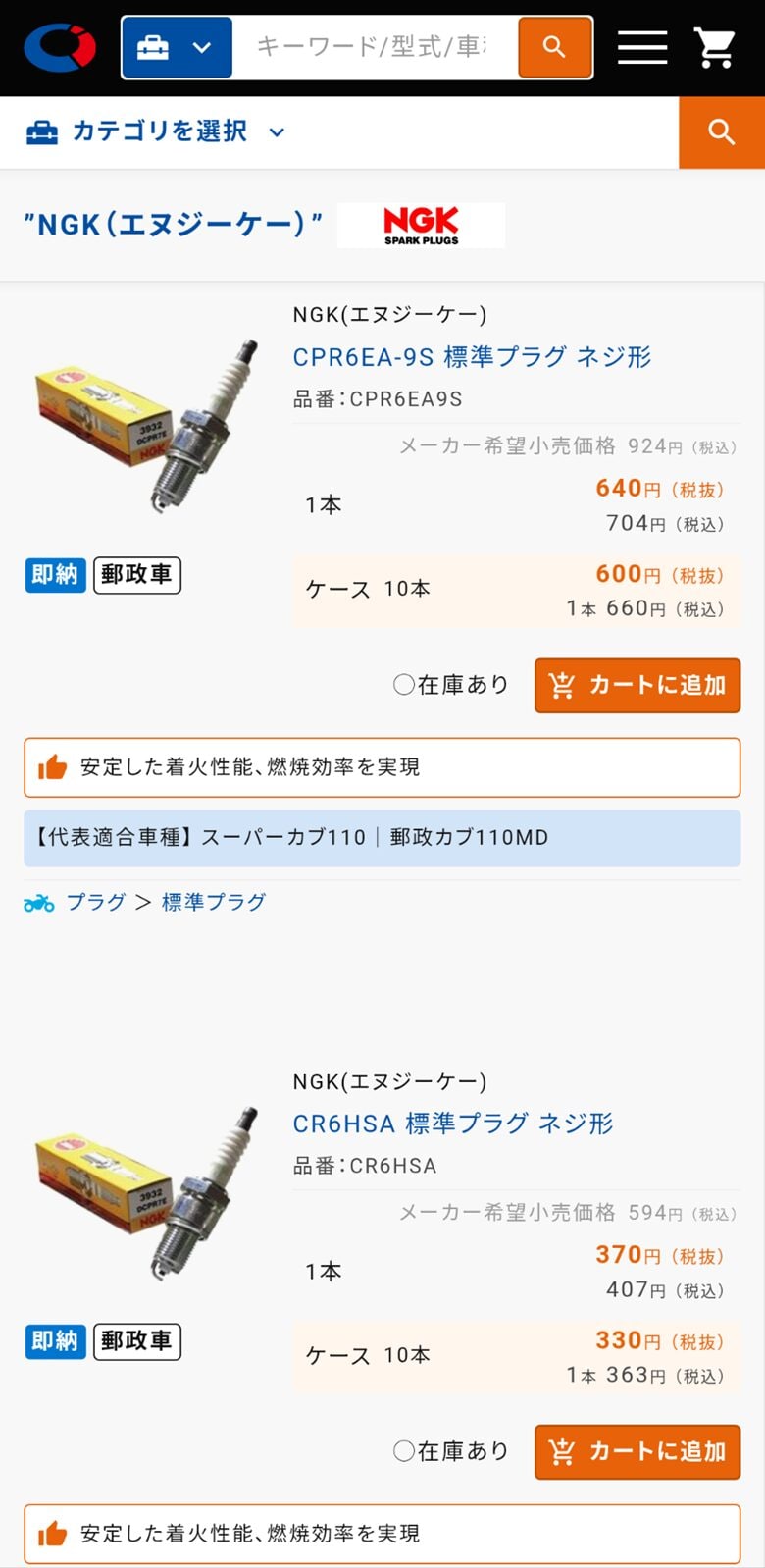Open the search category toolbox dropdown

point(177,47)
